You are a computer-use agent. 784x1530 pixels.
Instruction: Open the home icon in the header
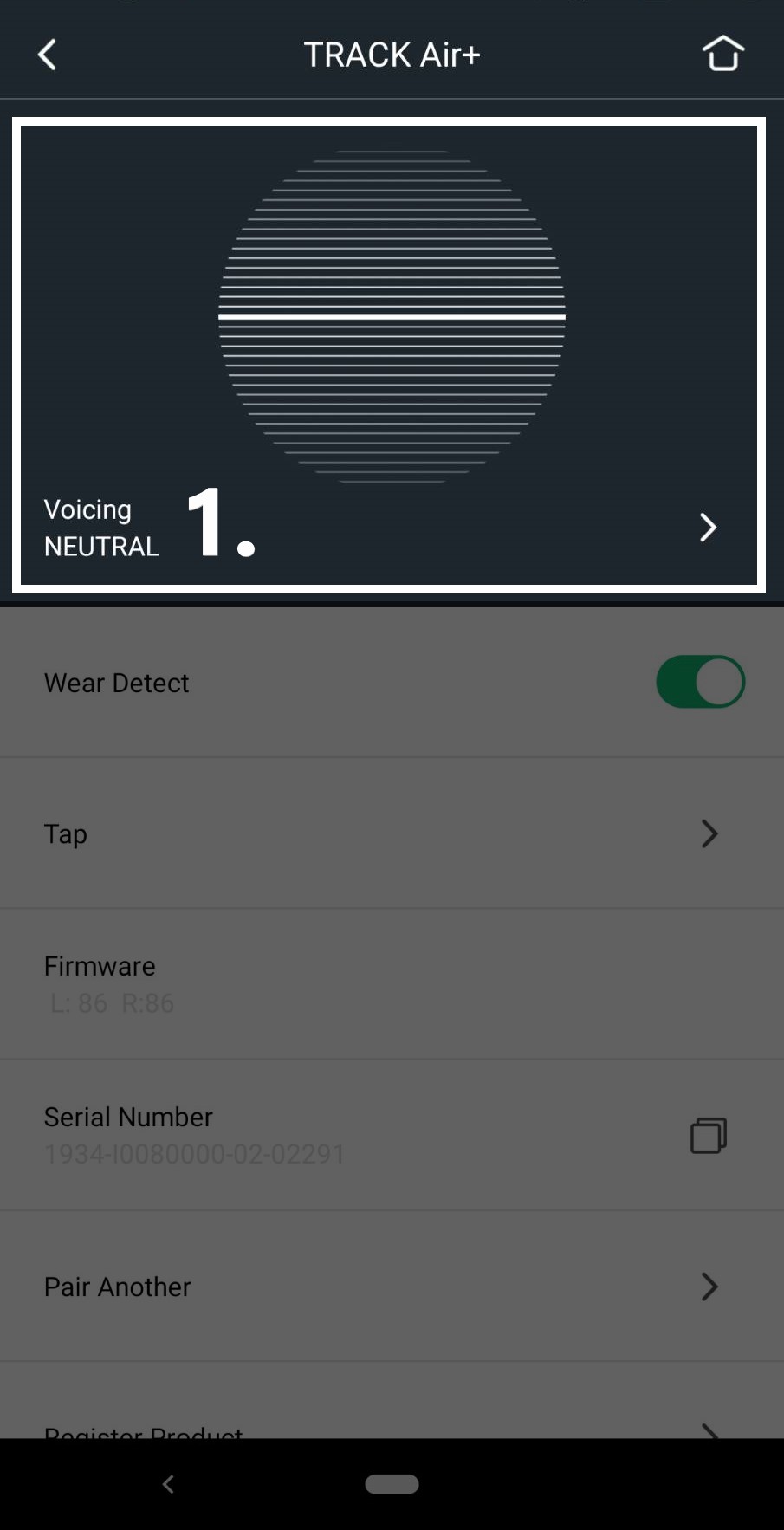722,54
